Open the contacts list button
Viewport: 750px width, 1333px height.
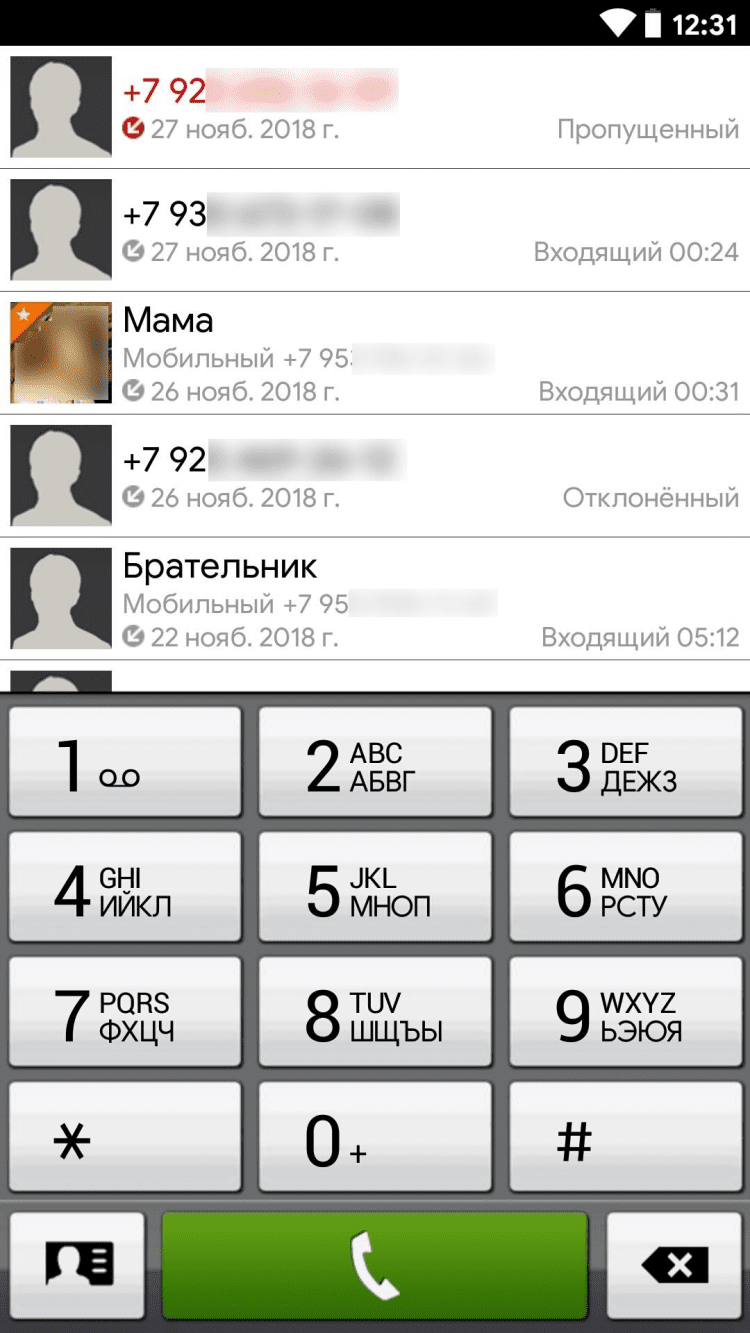coord(78,1264)
